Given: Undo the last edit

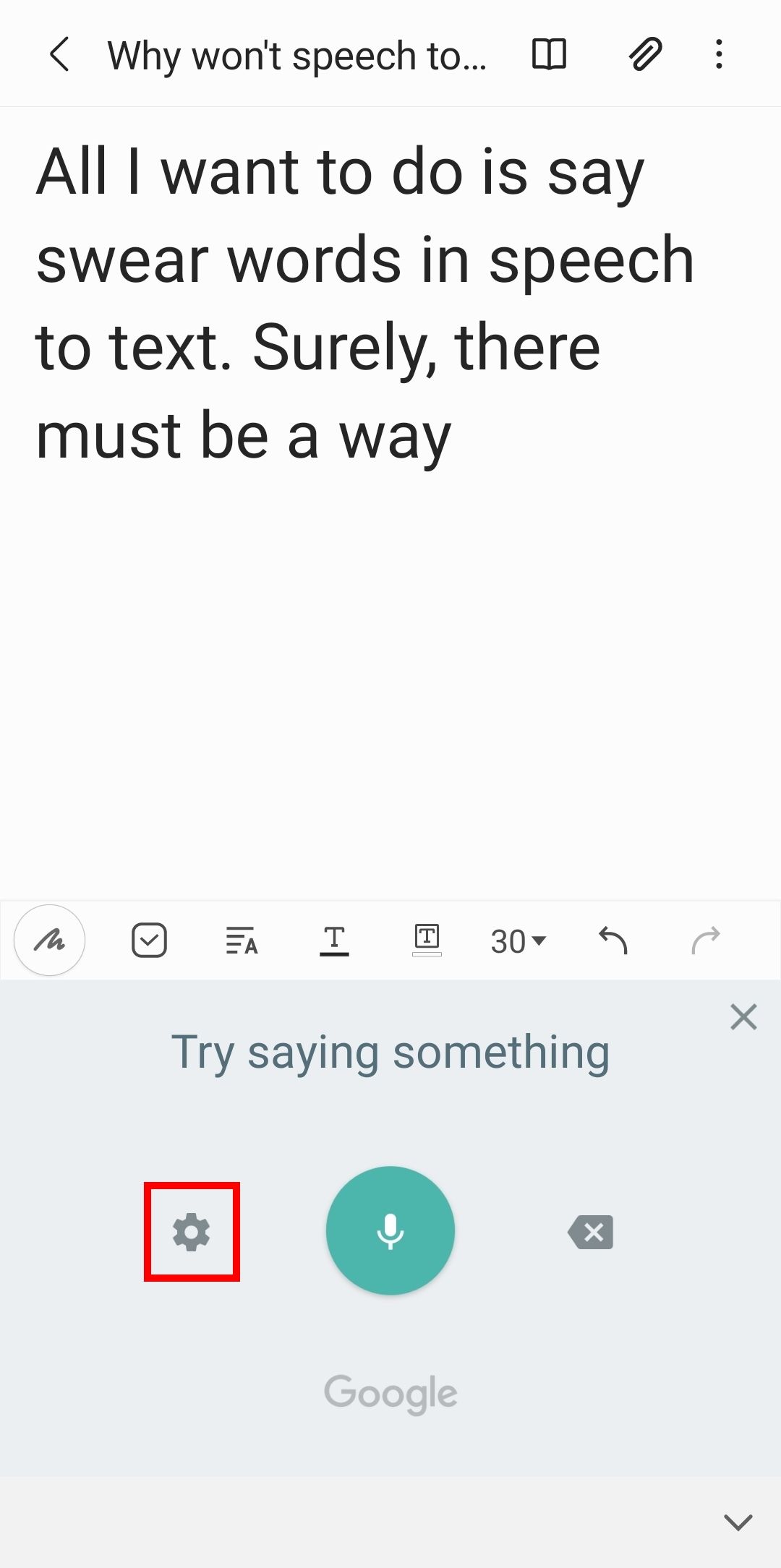Looking at the screenshot, I should (x=613, y=940).
